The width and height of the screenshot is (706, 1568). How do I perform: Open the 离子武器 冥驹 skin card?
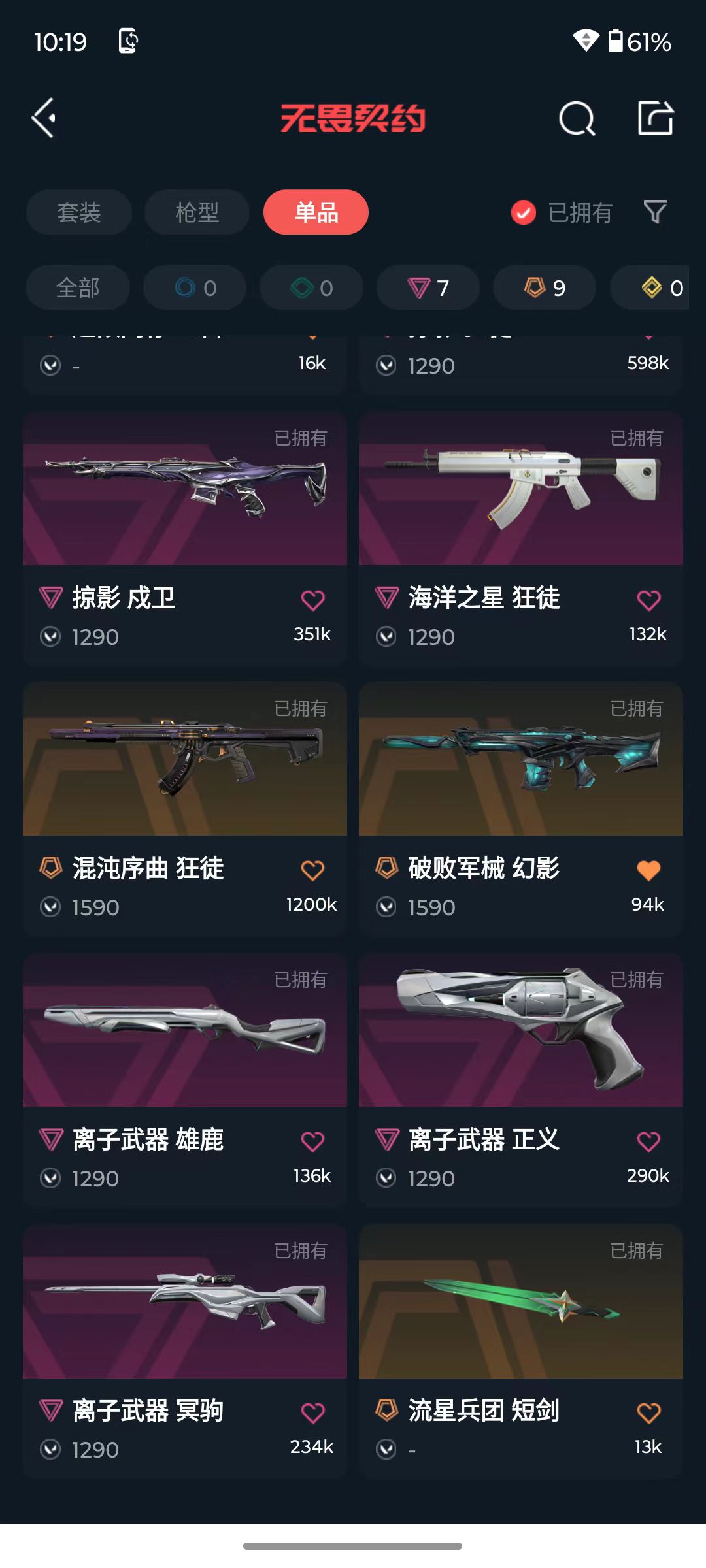click(x=185, y=1352)
